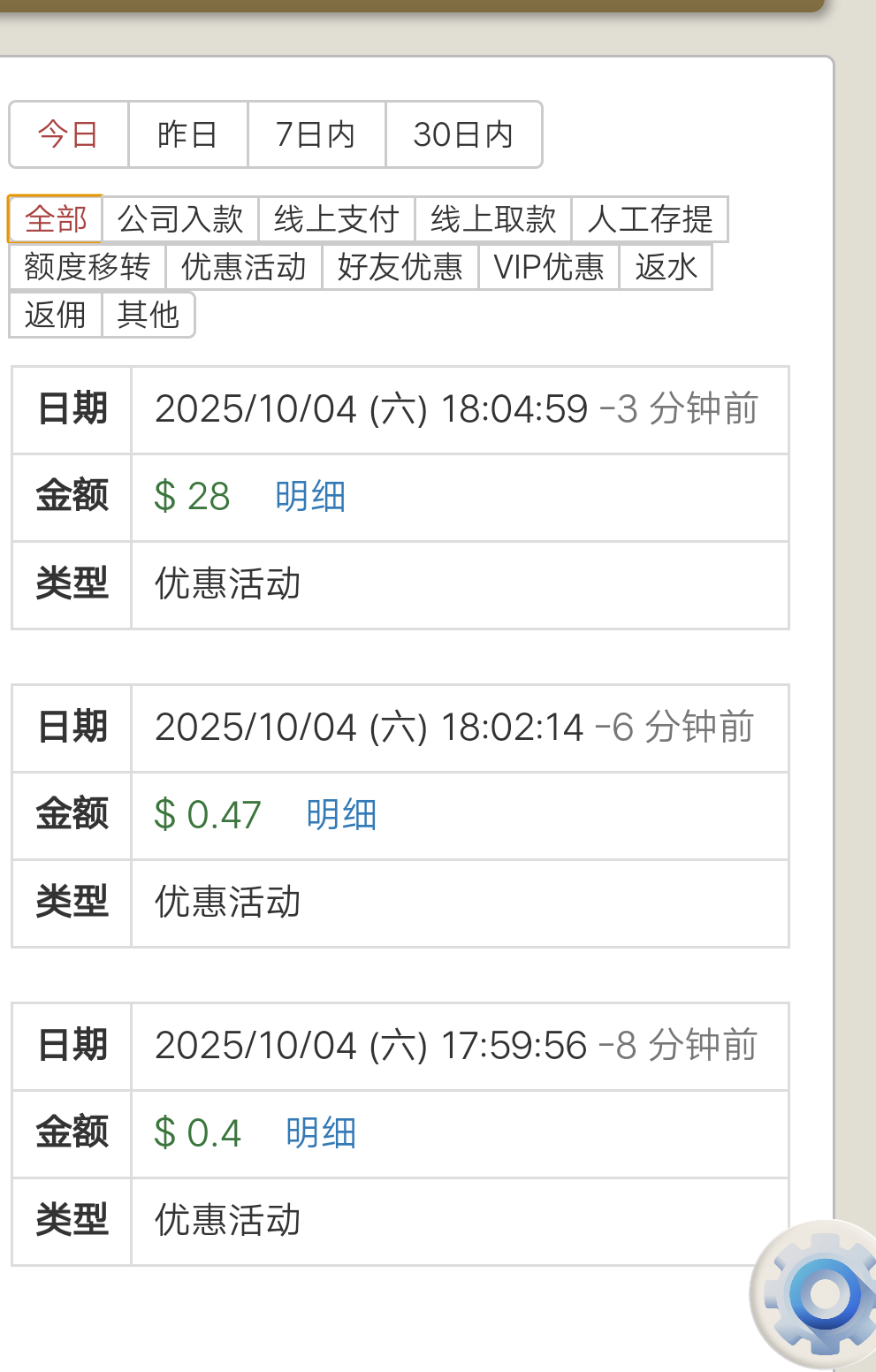Viewport: 876px width, 1372px height.
Task: Select the 全部 type filter
Action: [56, 218]
